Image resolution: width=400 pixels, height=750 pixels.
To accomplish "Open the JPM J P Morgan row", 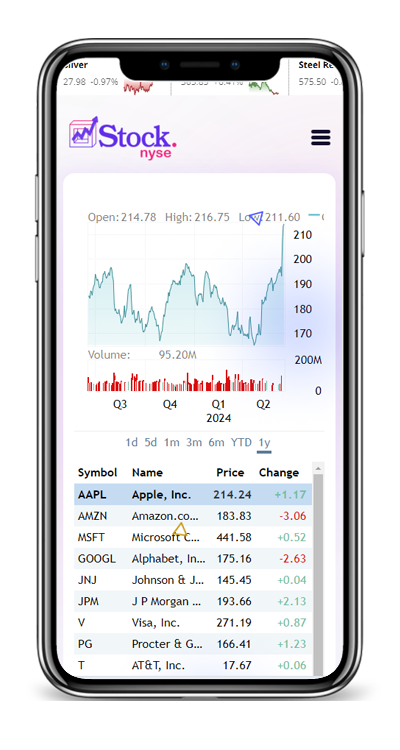I will click(x=193, y=601).
